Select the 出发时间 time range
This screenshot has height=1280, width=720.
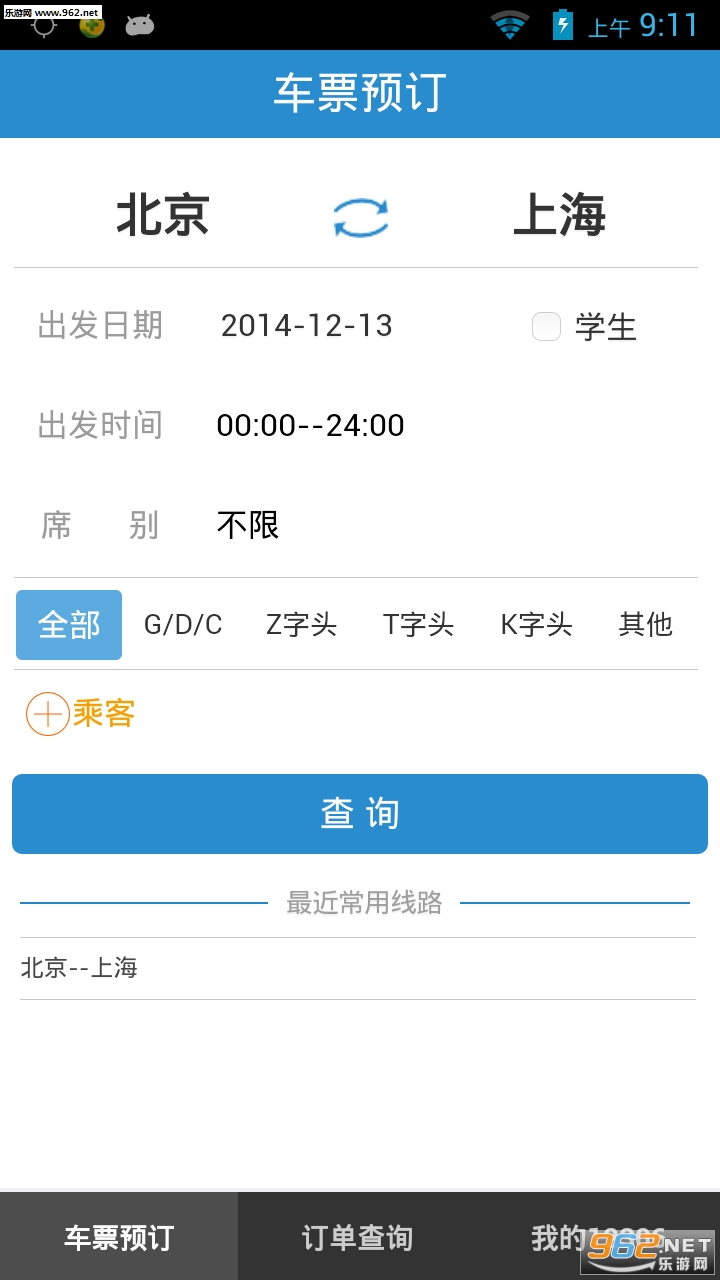click(310, 425)
